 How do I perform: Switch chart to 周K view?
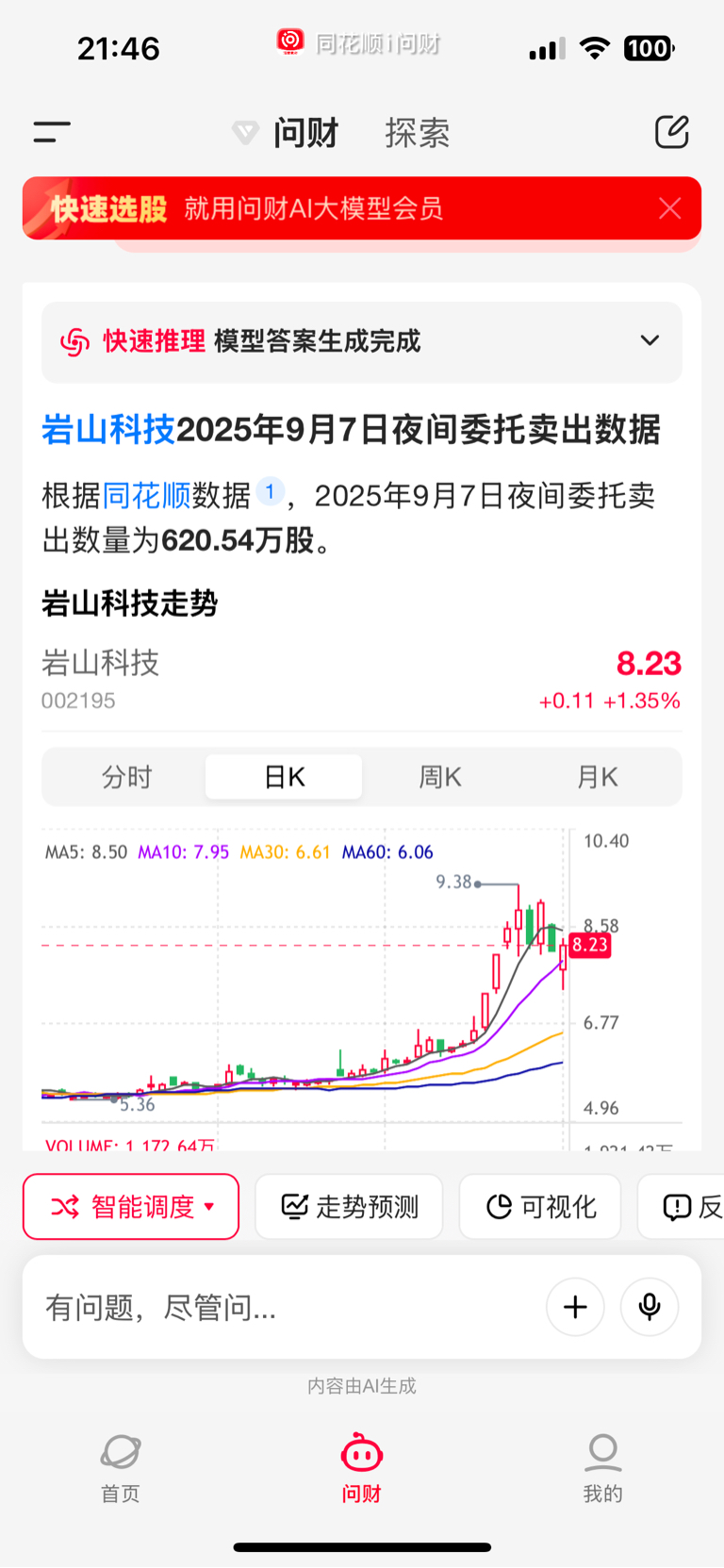(x=440, y=777)
